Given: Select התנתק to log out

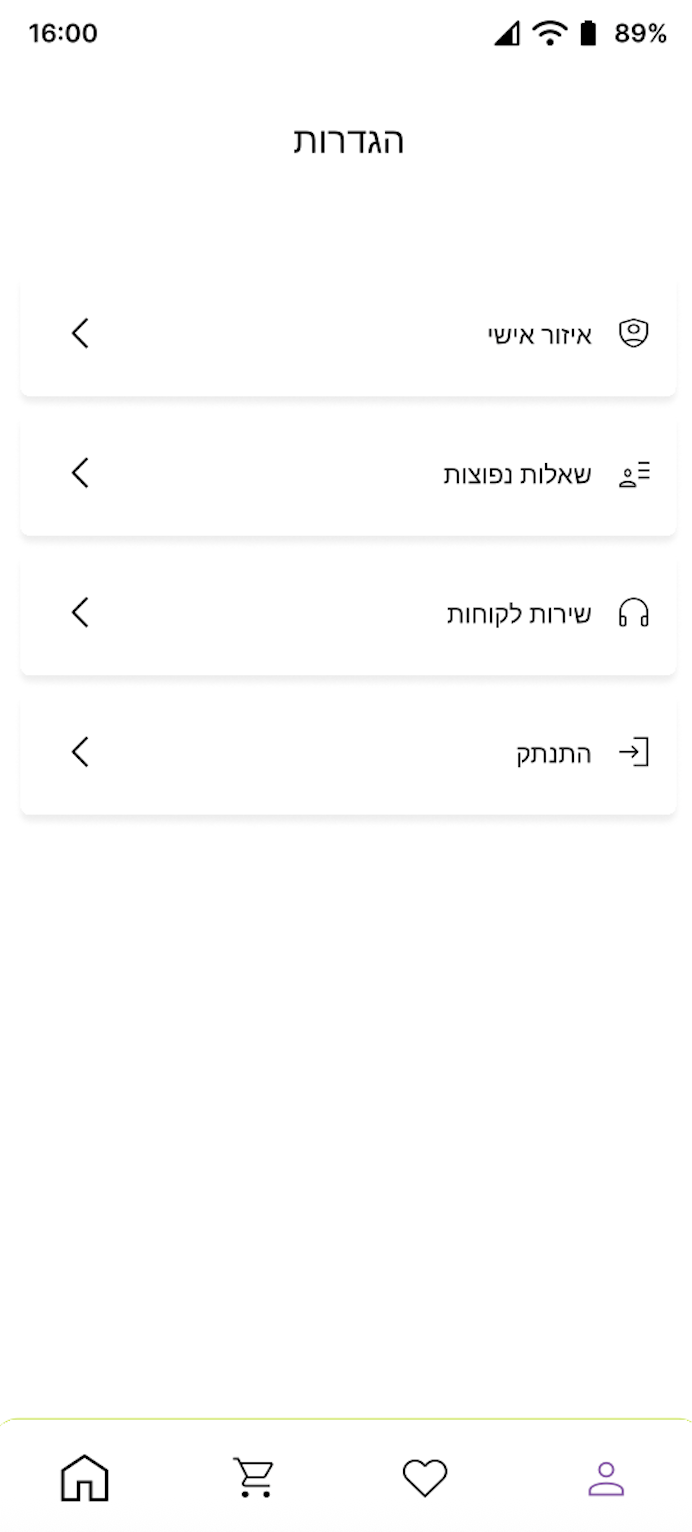Looking at the screenshot, I should [348, 753].
